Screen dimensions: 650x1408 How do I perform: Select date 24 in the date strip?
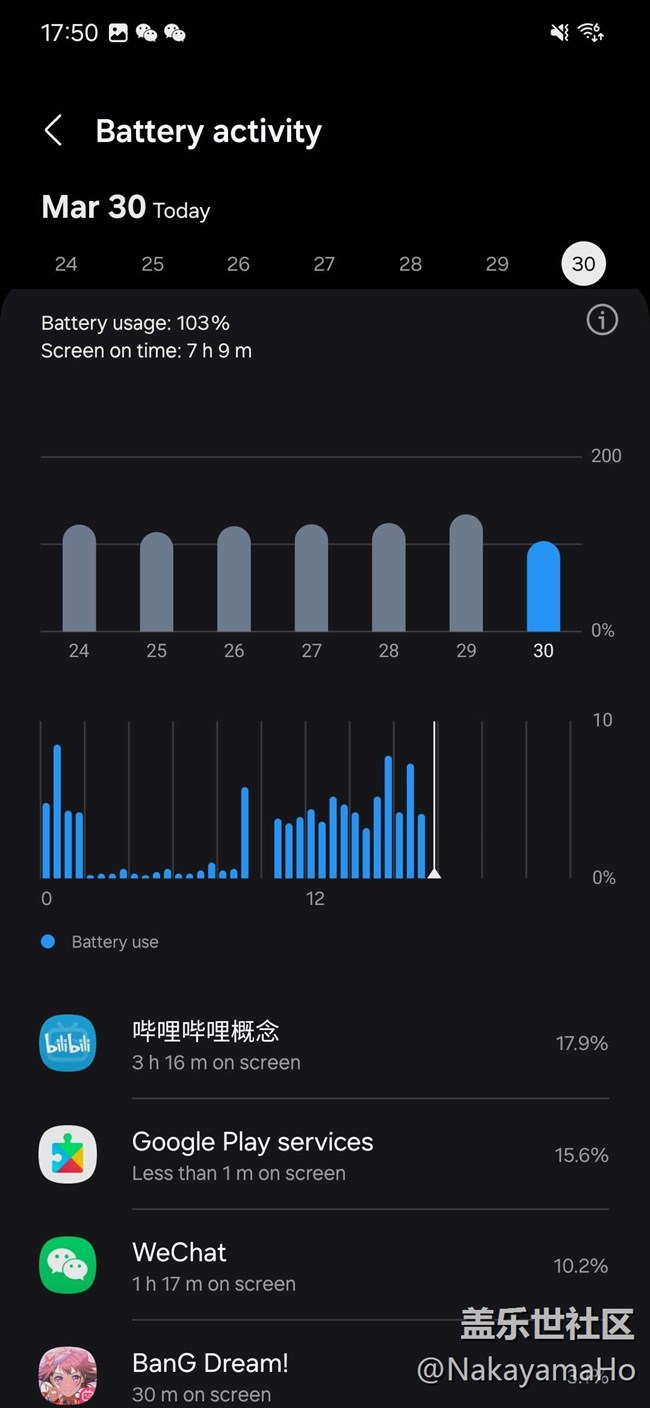click(66, 264)
